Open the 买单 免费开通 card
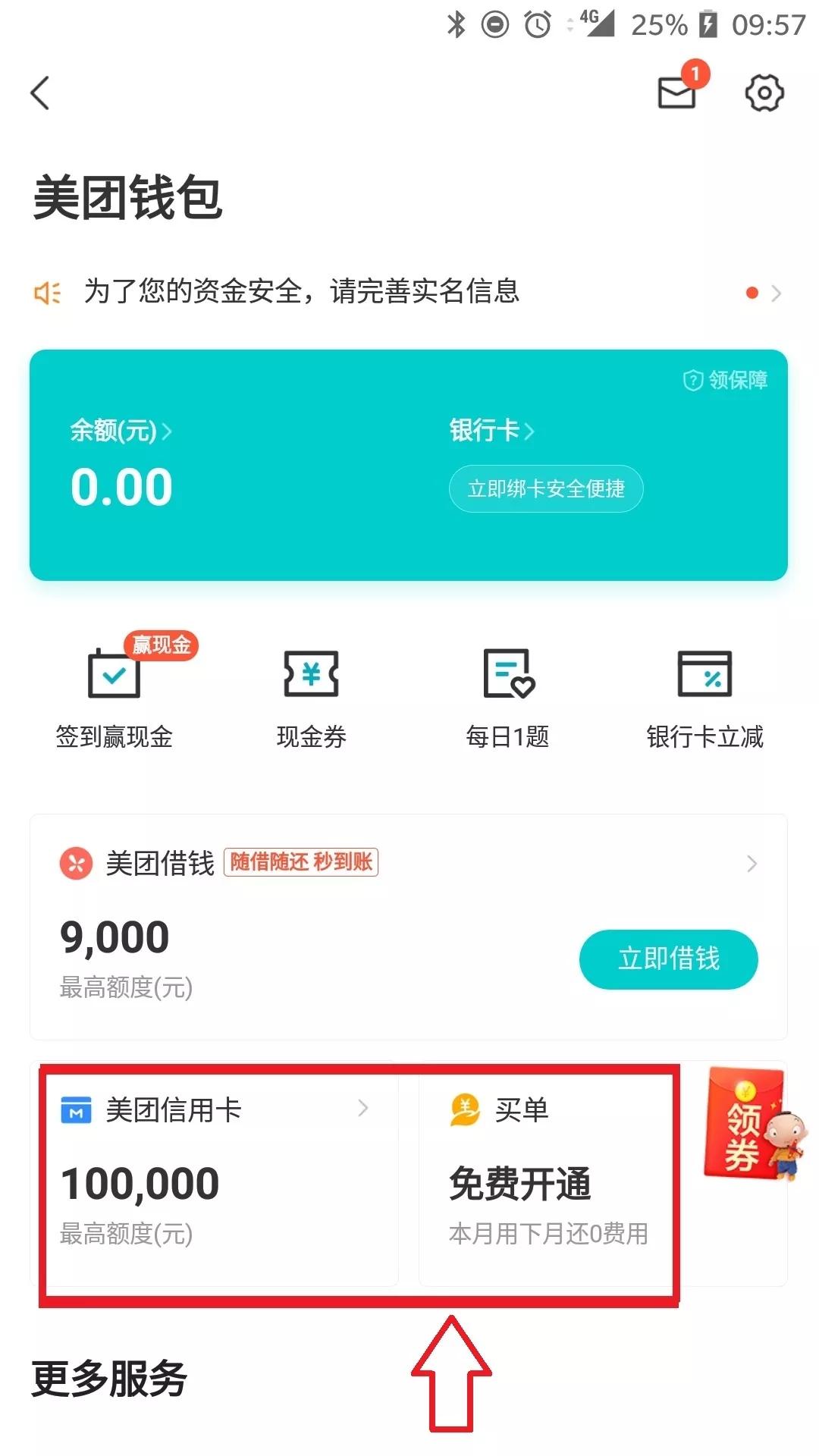The height and width of the screenshot is (1456, 819). click(546, 1174)
